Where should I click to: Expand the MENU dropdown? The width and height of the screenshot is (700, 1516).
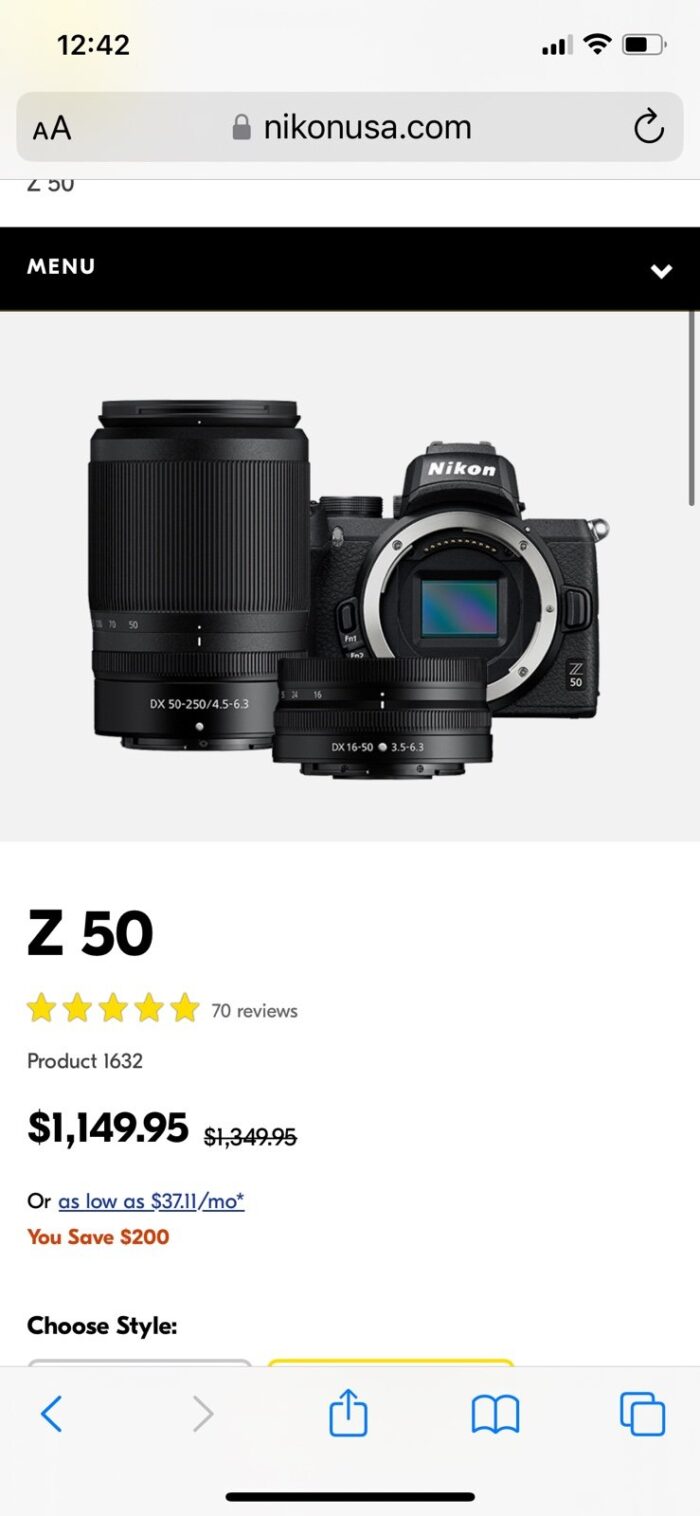(660, 270)
